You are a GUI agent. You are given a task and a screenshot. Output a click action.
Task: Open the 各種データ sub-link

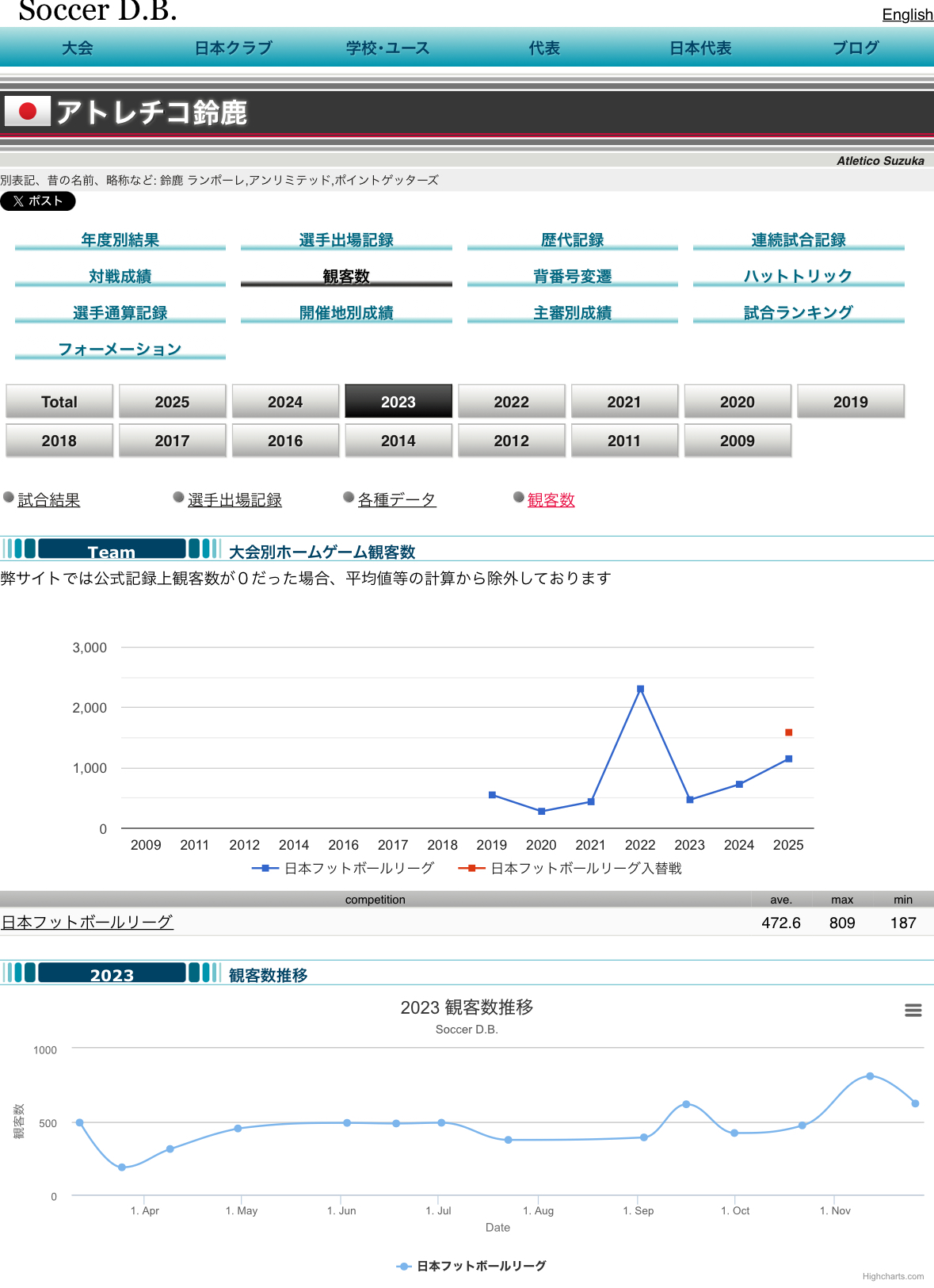[396, 500]
